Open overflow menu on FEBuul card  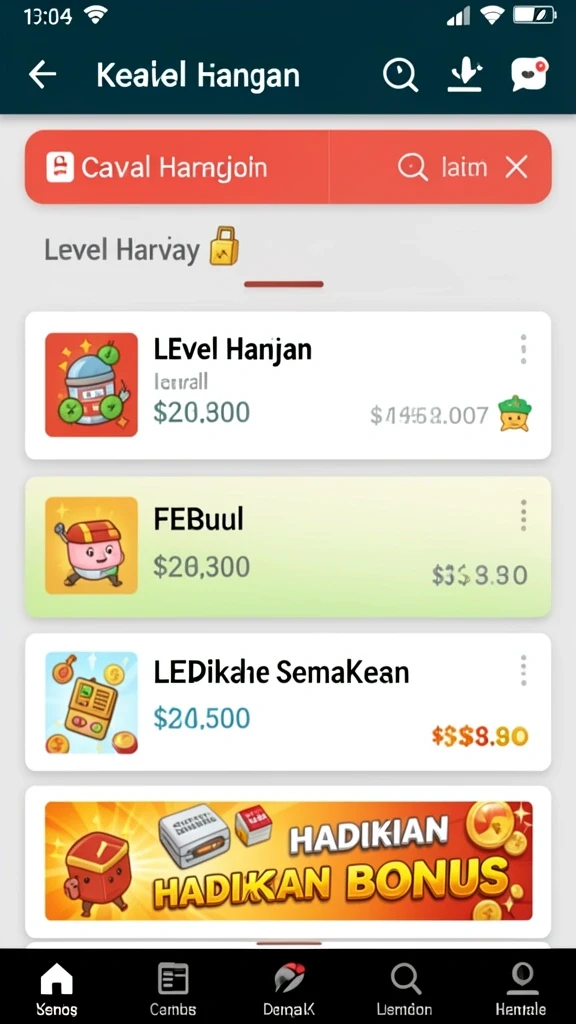click(523, 516)
